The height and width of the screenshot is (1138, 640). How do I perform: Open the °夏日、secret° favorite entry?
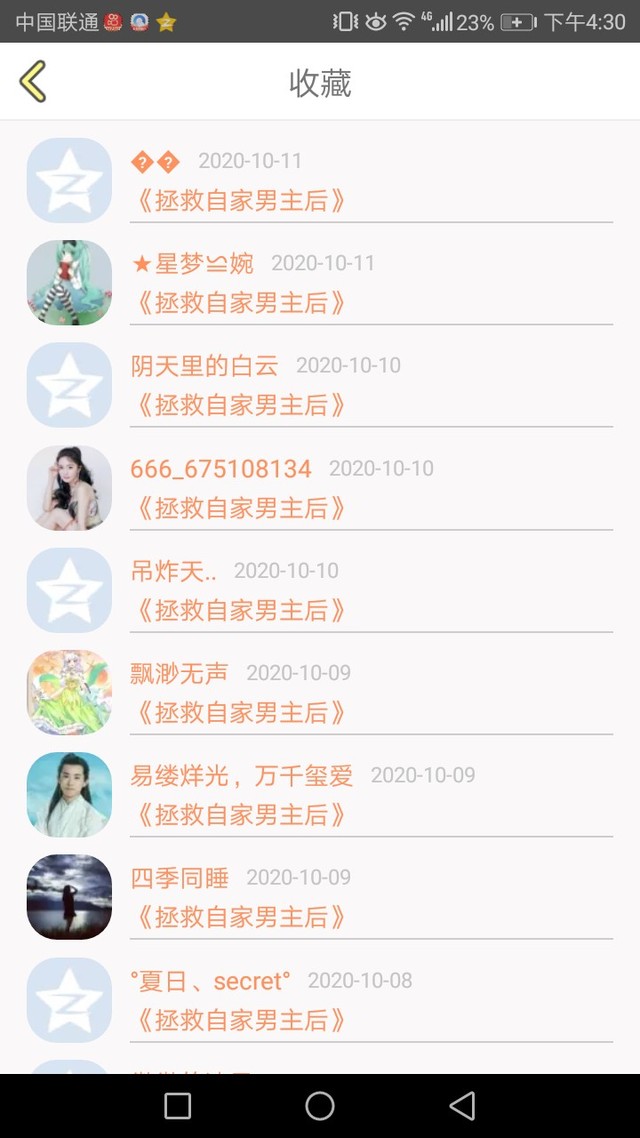pos(320,999)
